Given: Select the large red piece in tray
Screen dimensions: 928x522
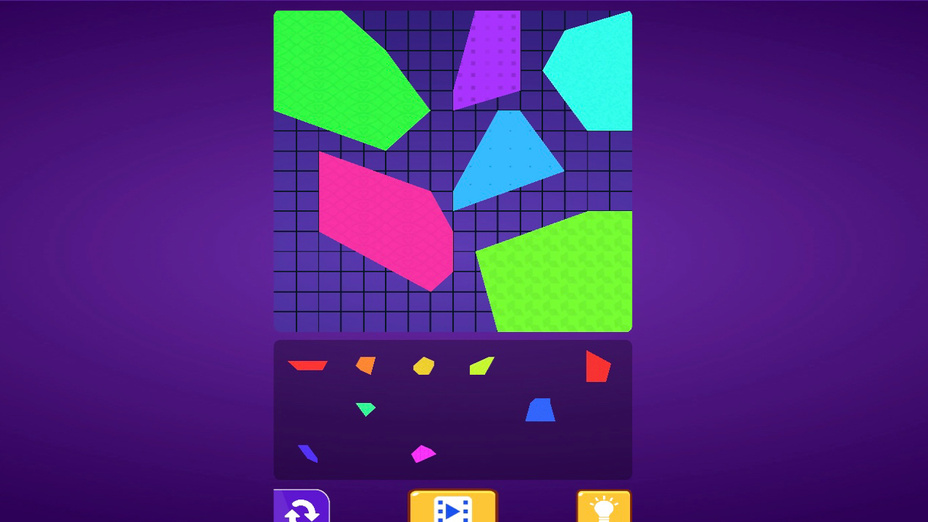Looking at the screenshot, I should tap(597, 367).
